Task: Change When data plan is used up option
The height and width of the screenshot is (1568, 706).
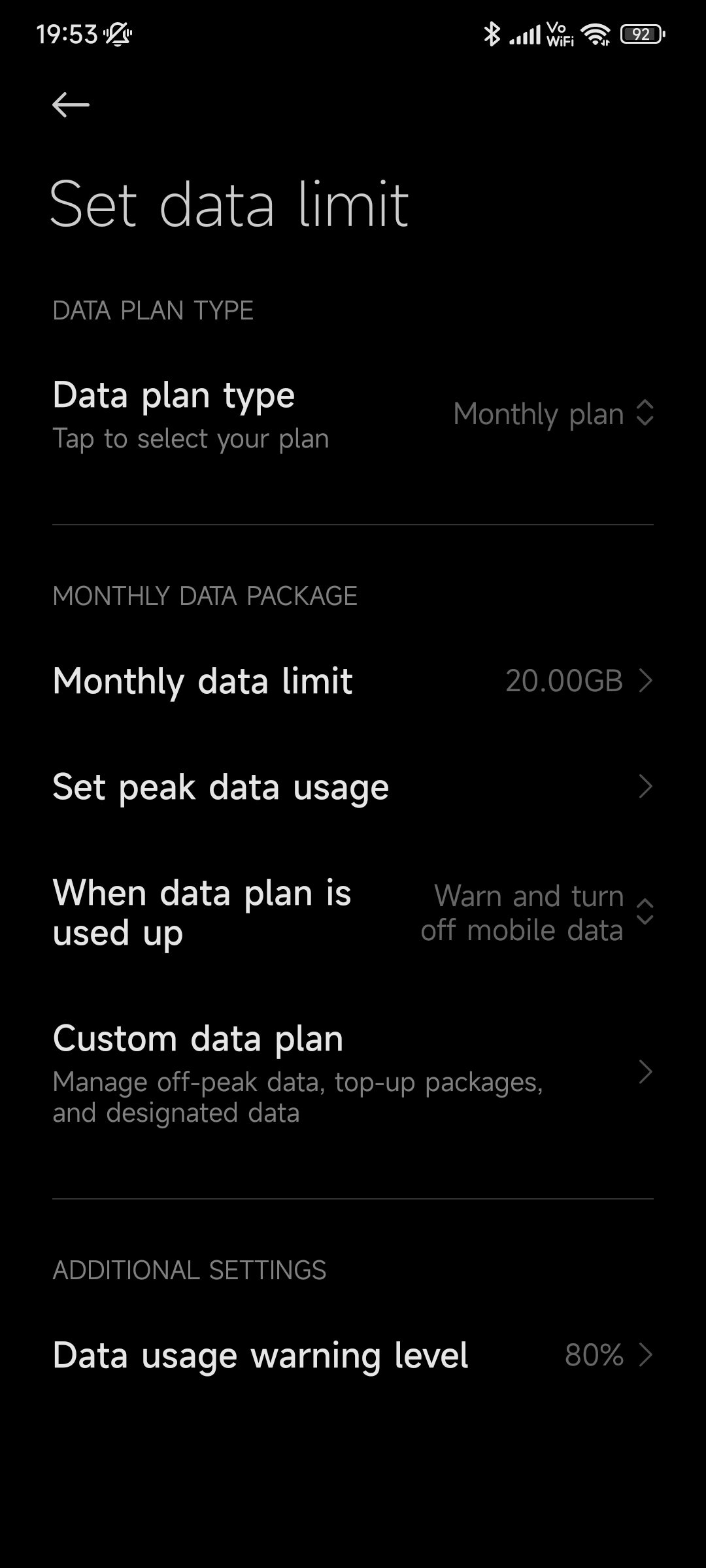Action: pos(353,913)
